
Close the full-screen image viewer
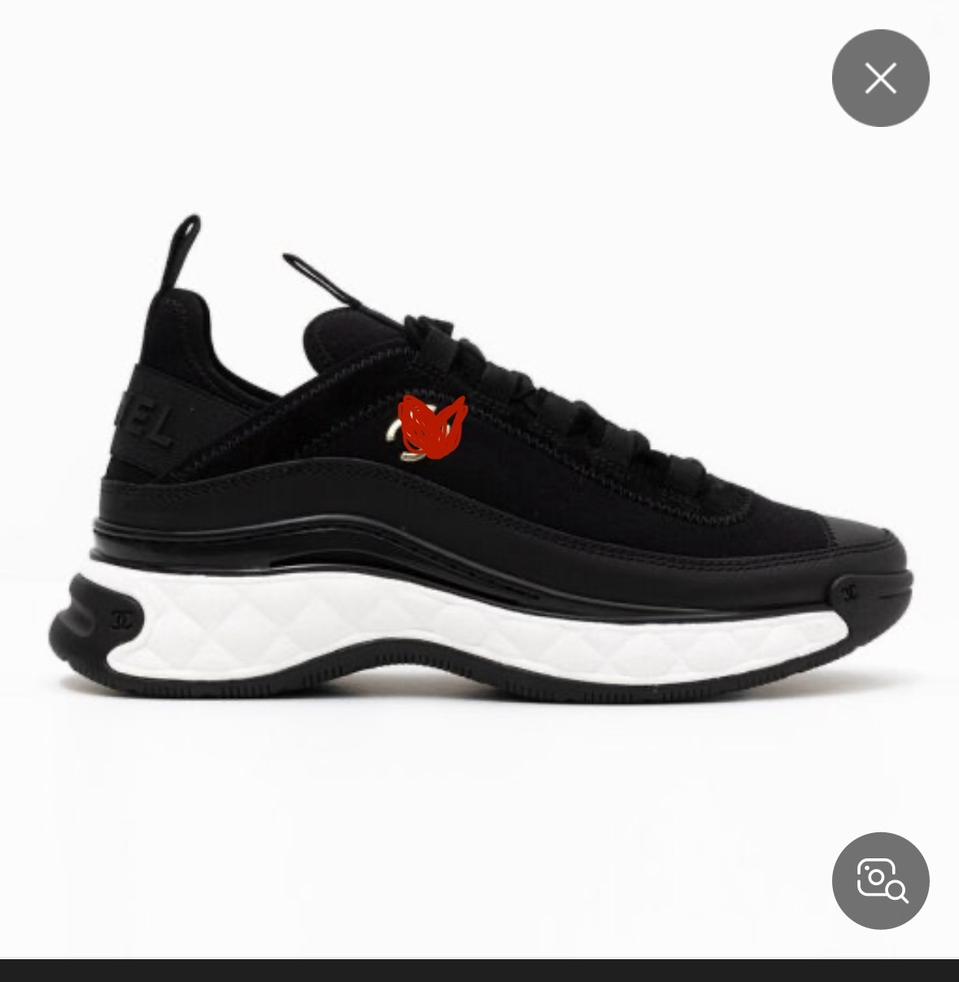click(x=880, y=78)
